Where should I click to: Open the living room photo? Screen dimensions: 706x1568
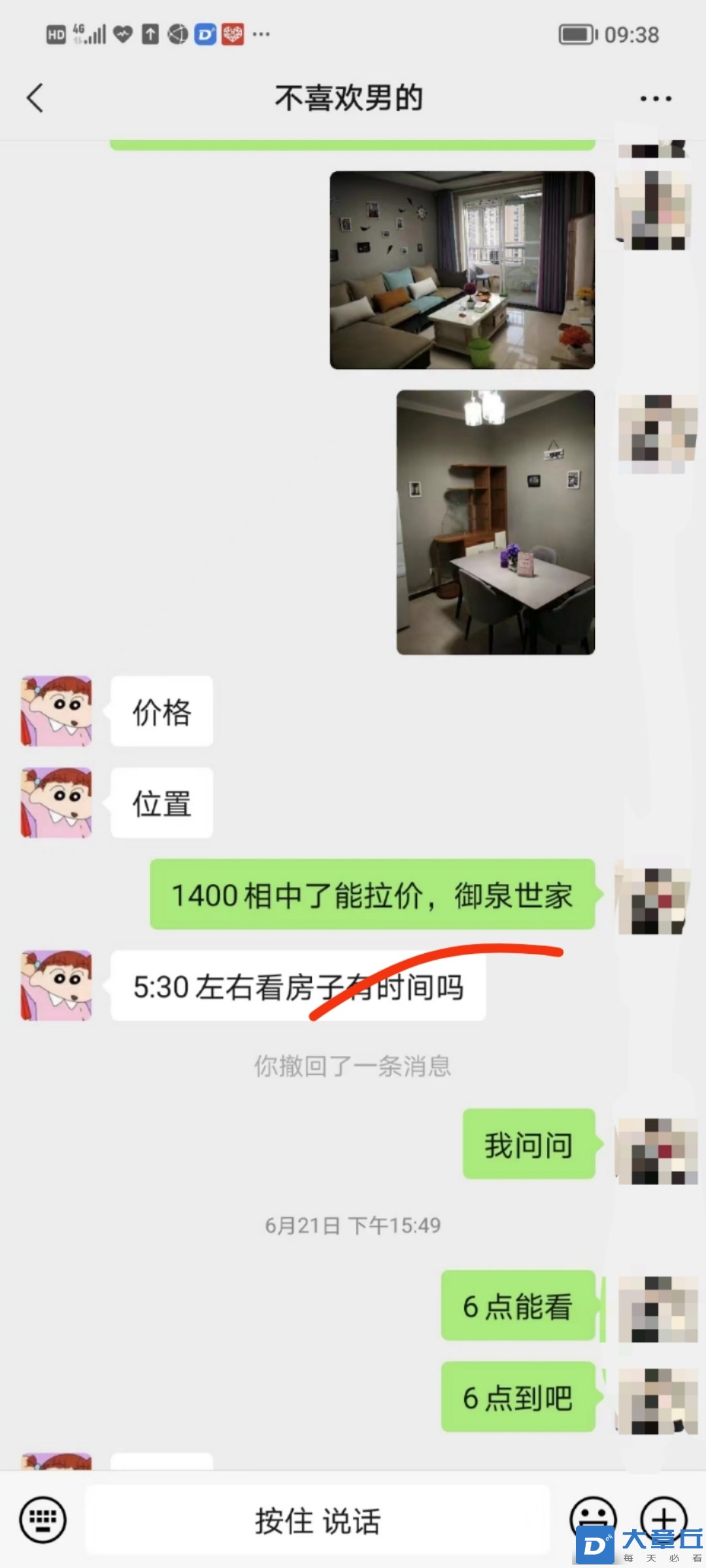pyautogui.click(x=462, y=270)
